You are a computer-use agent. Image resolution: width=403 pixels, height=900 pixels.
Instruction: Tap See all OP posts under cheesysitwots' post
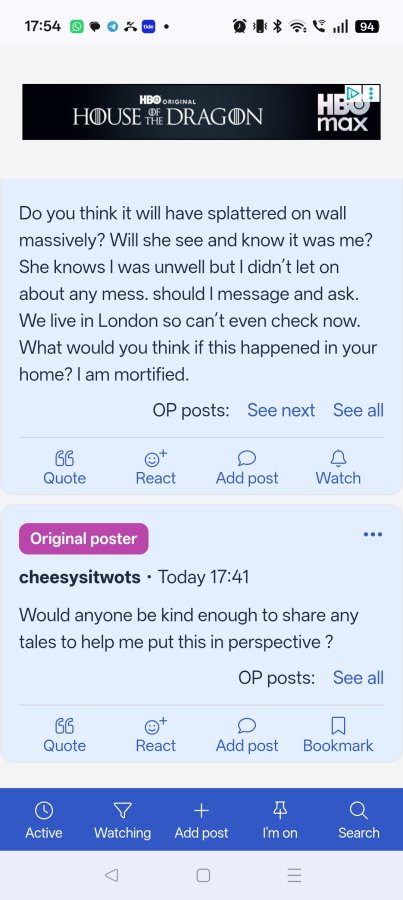358,678
